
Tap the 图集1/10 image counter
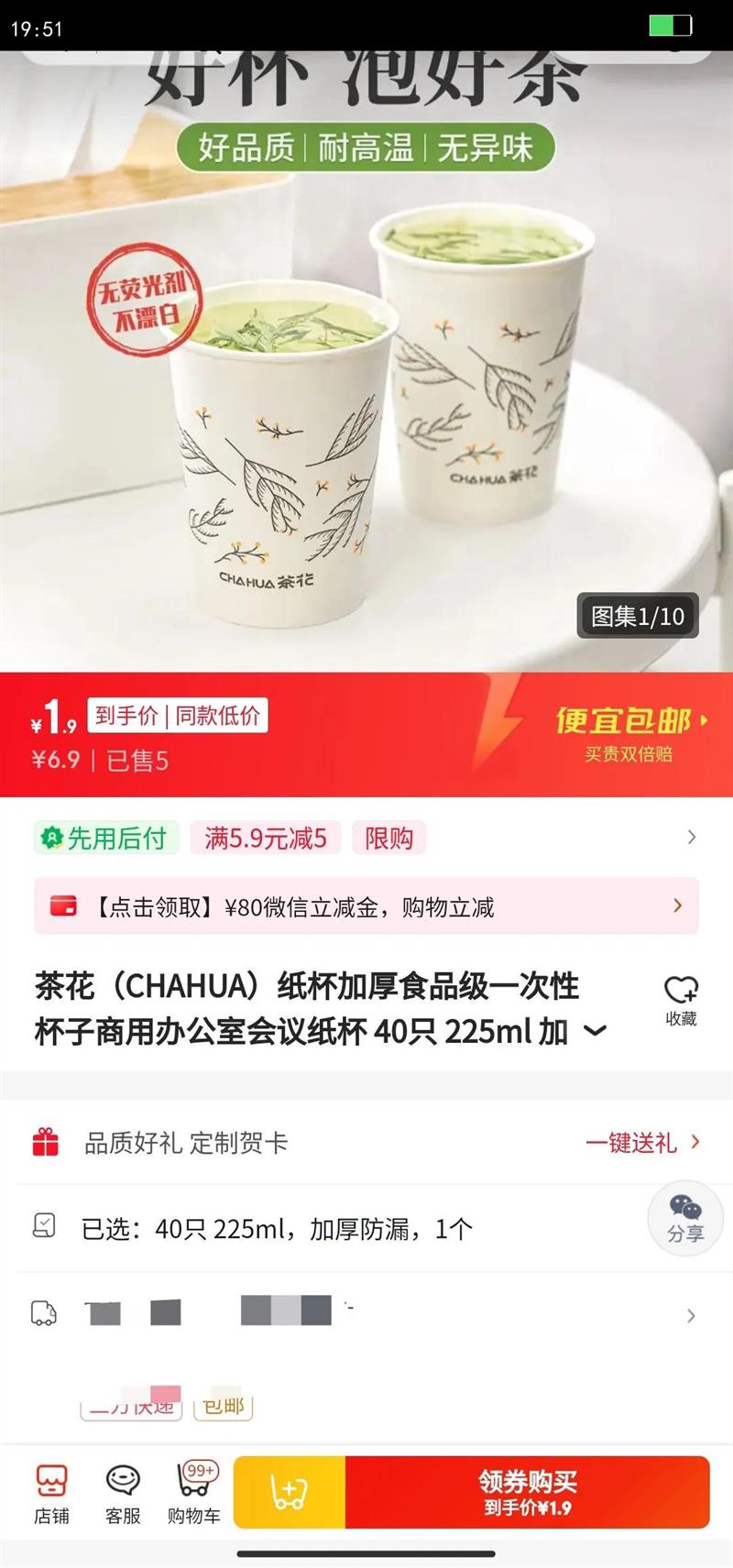click(639, 617)
